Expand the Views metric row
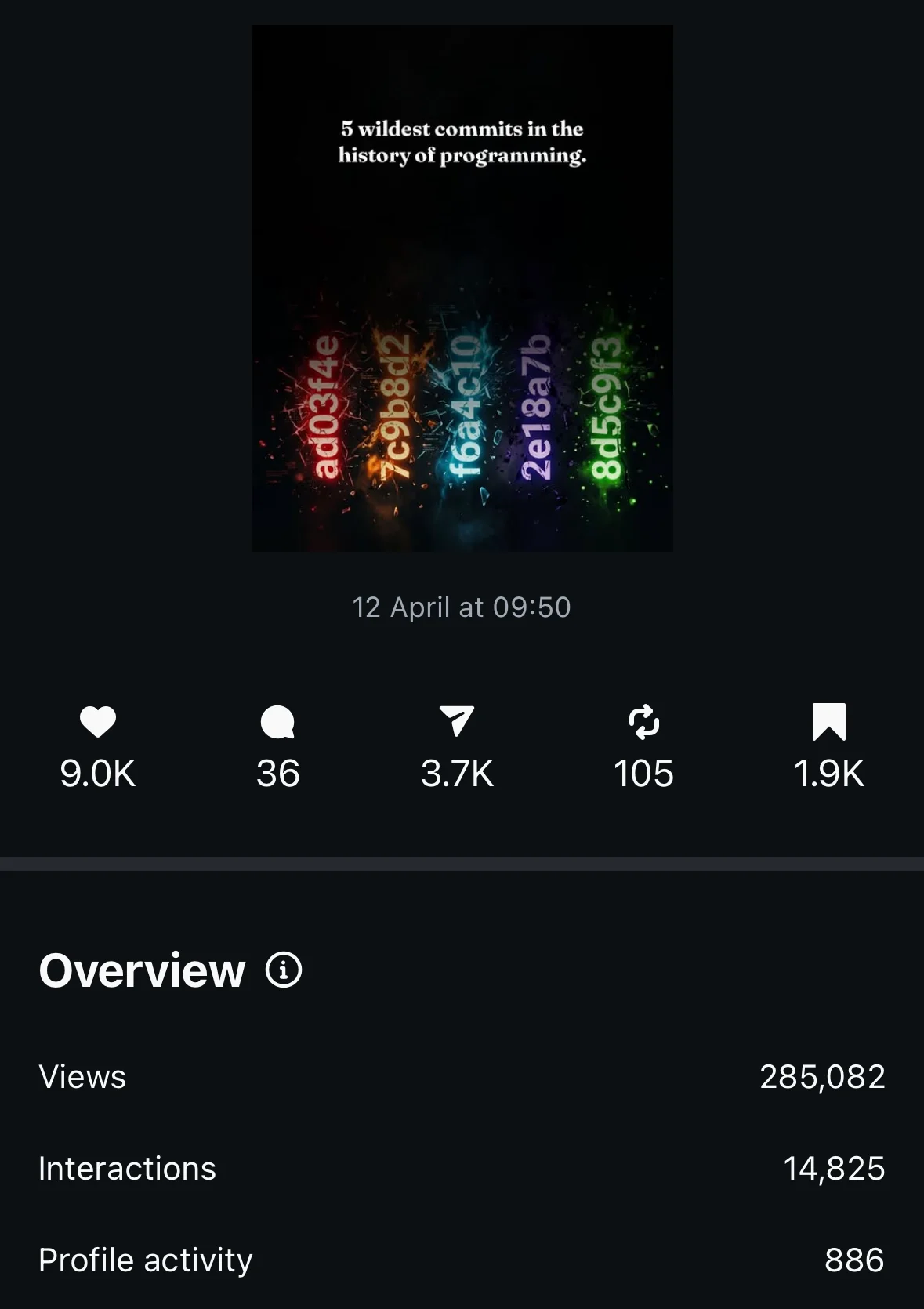This screenshot has width=924, height=1309. (462, 1077)
